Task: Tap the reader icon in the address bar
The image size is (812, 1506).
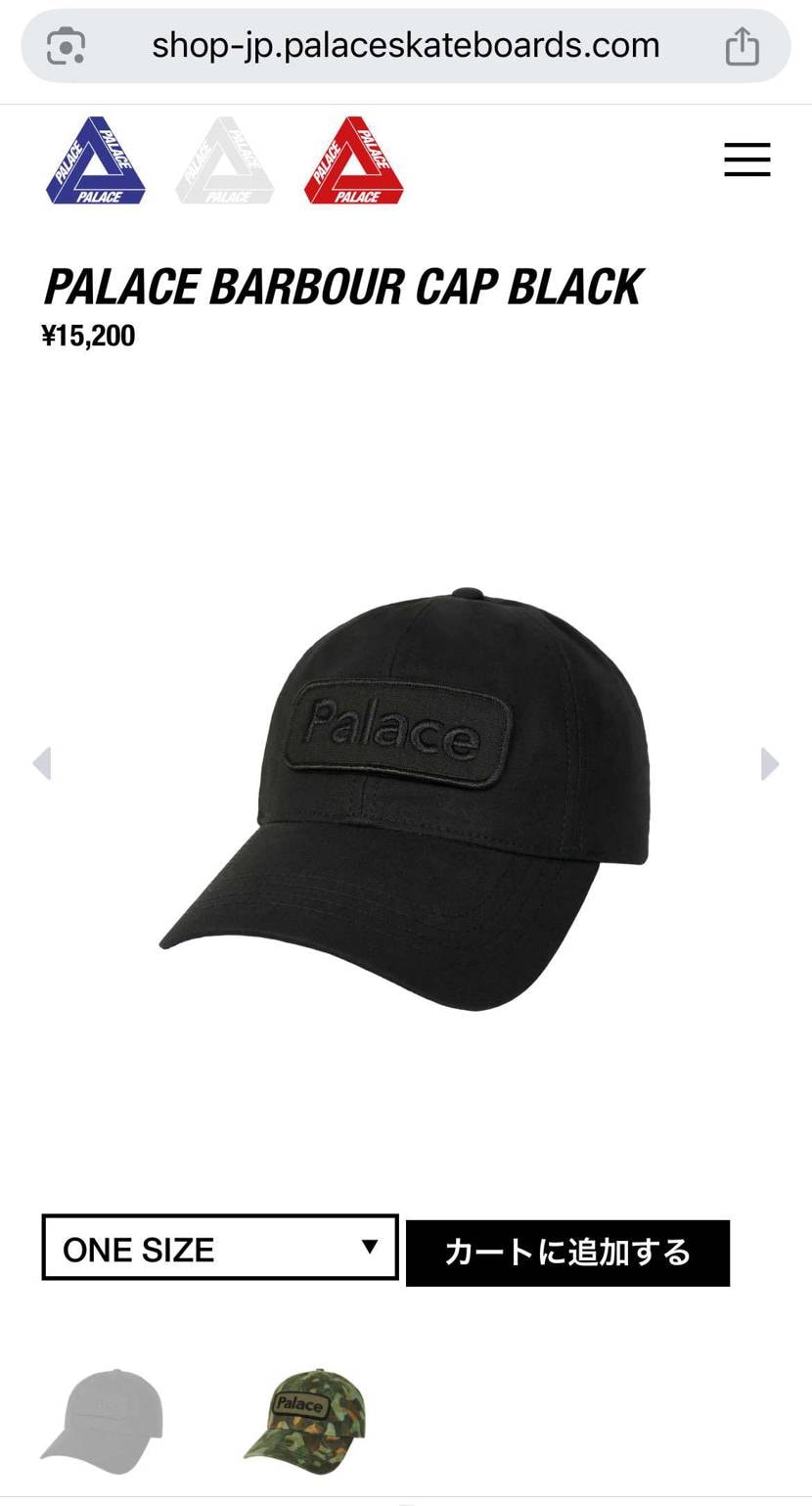Action: (x=67, y=46)
